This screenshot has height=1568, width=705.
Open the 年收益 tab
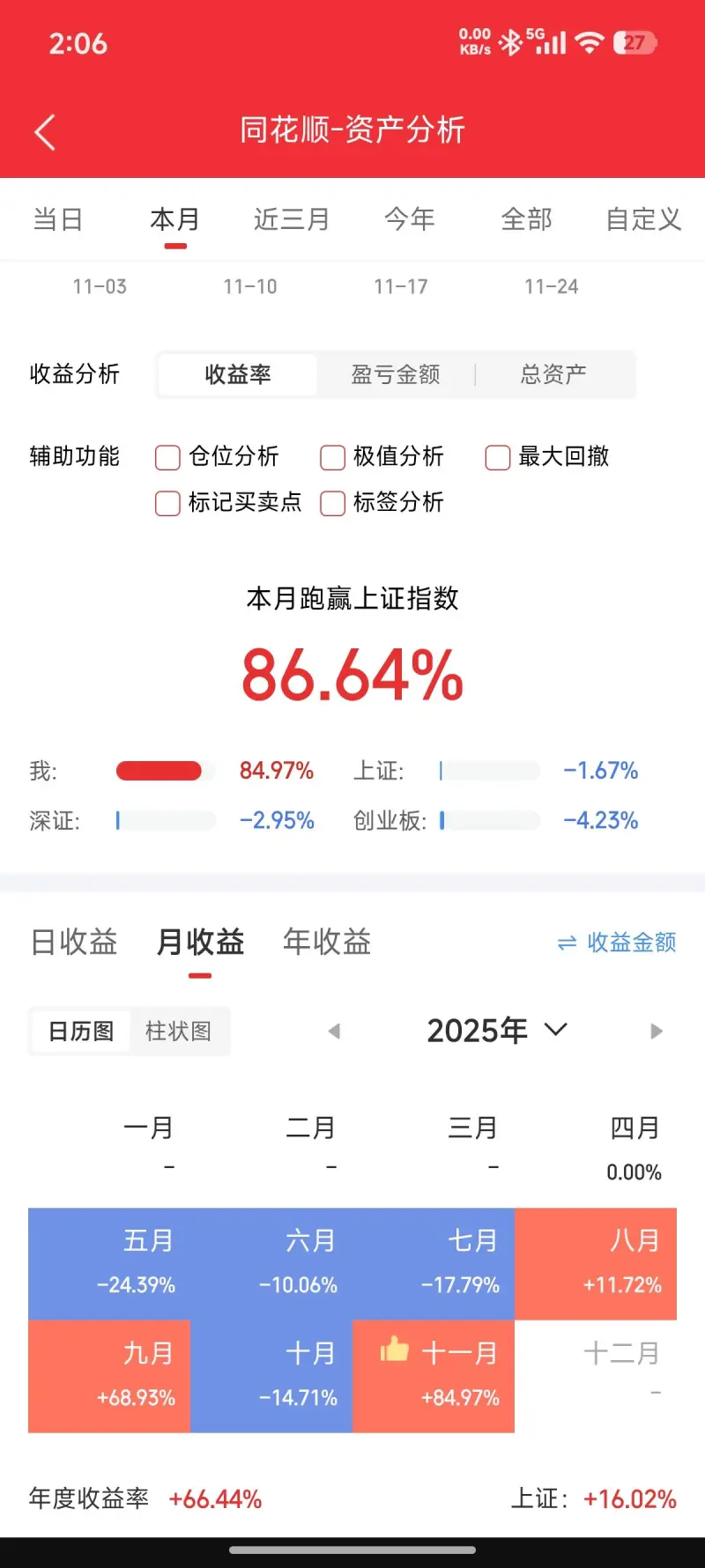pyautogui.click(x=327, y=942)
